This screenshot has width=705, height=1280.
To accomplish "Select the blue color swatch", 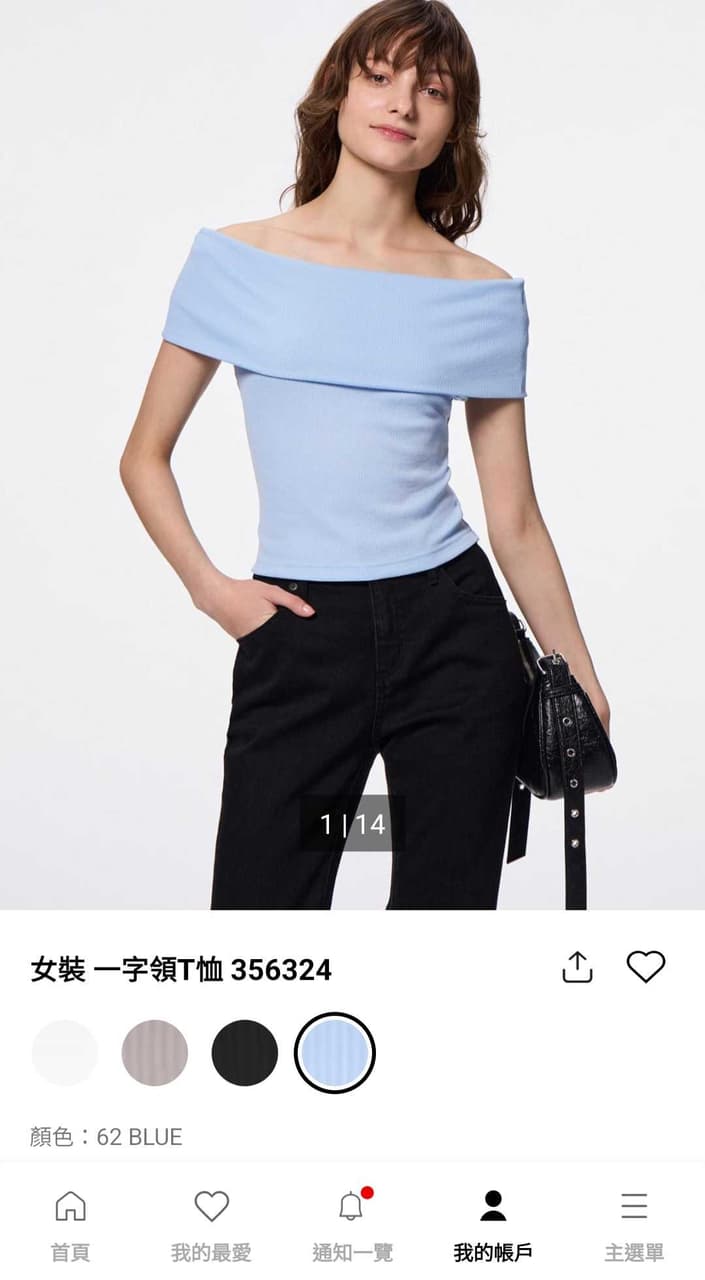I will (x=335, y=1053).
